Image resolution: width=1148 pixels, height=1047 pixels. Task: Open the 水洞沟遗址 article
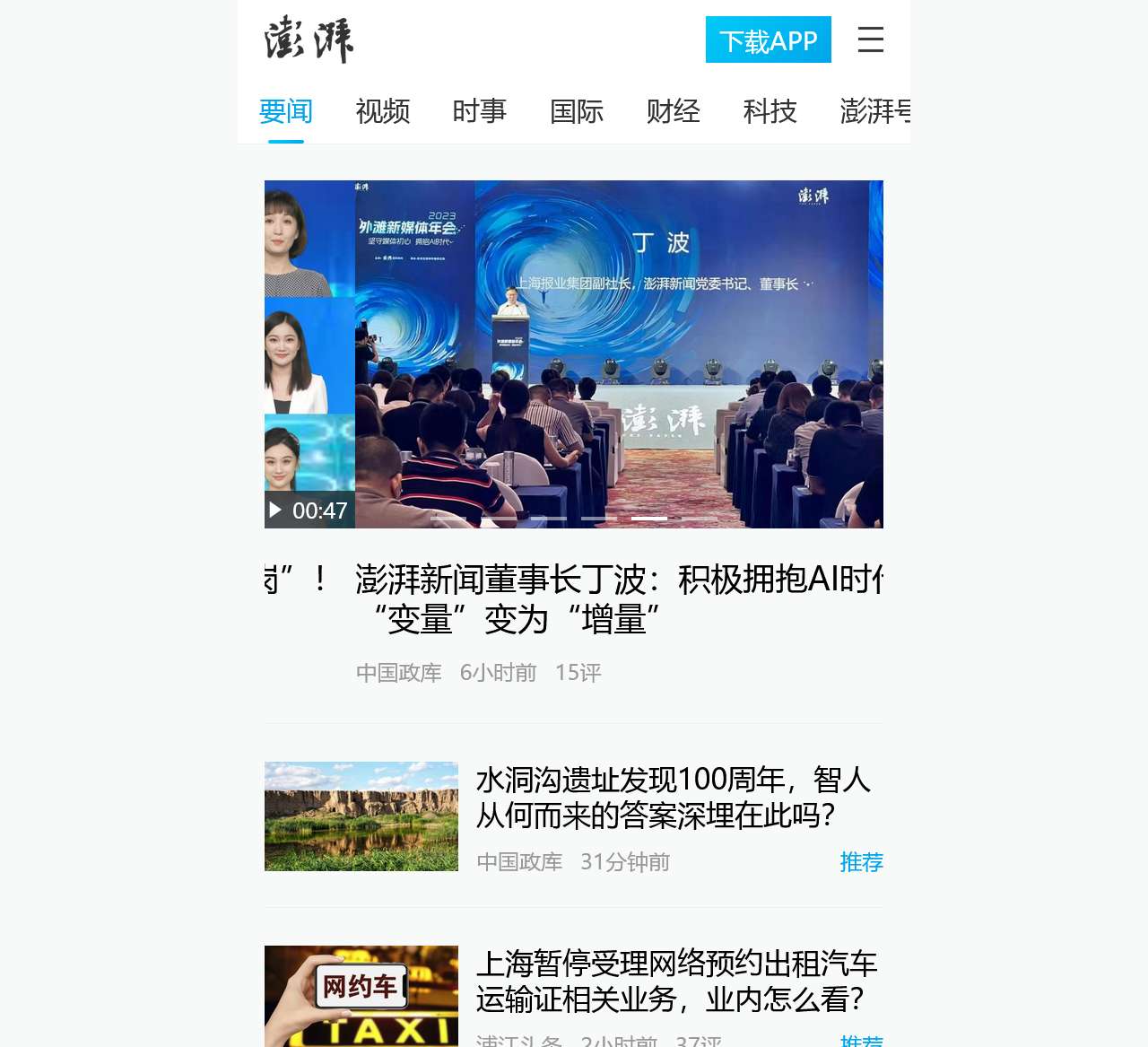(x=673, y=798)
